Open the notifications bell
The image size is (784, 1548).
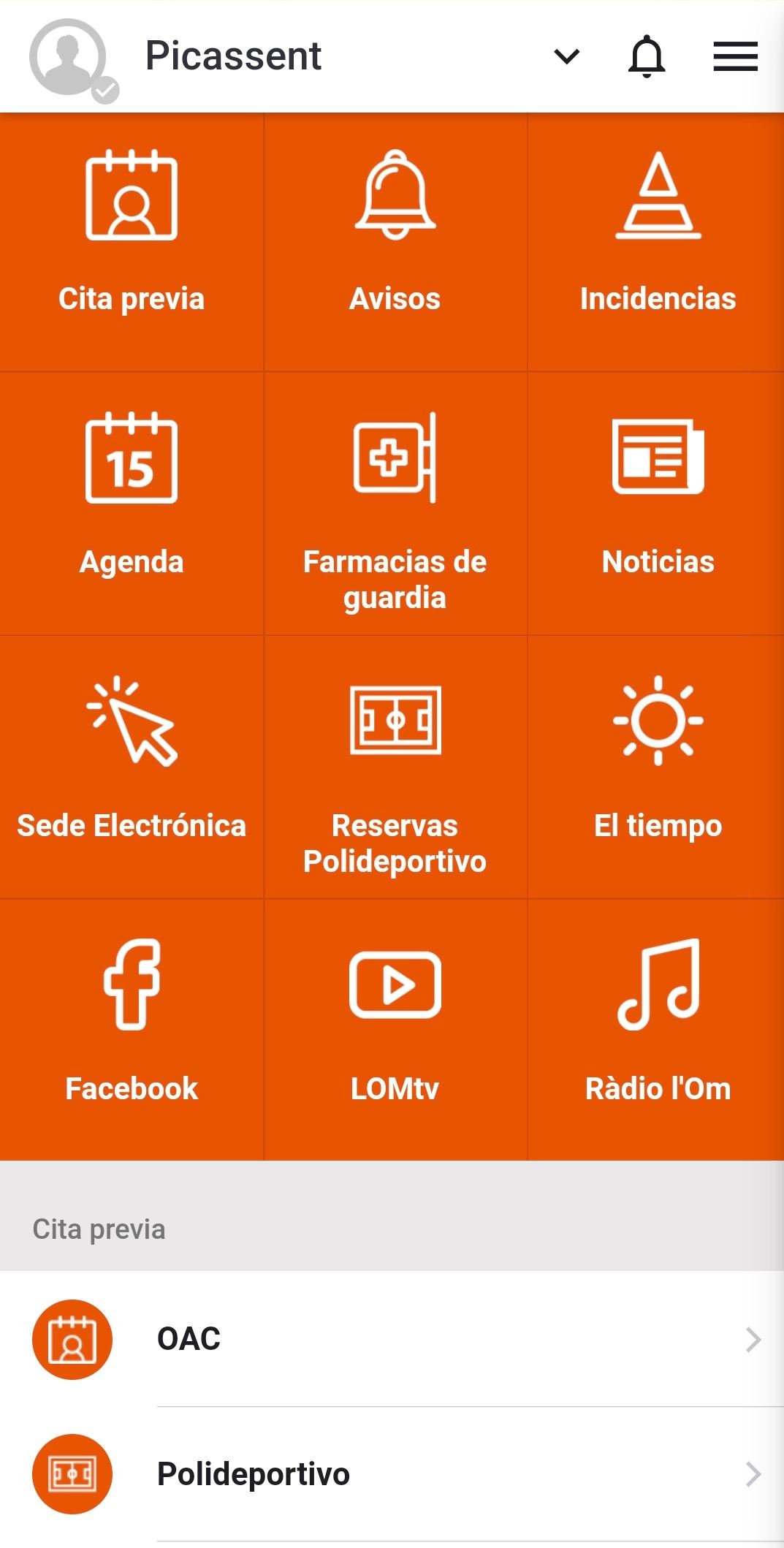pos(647,56)
